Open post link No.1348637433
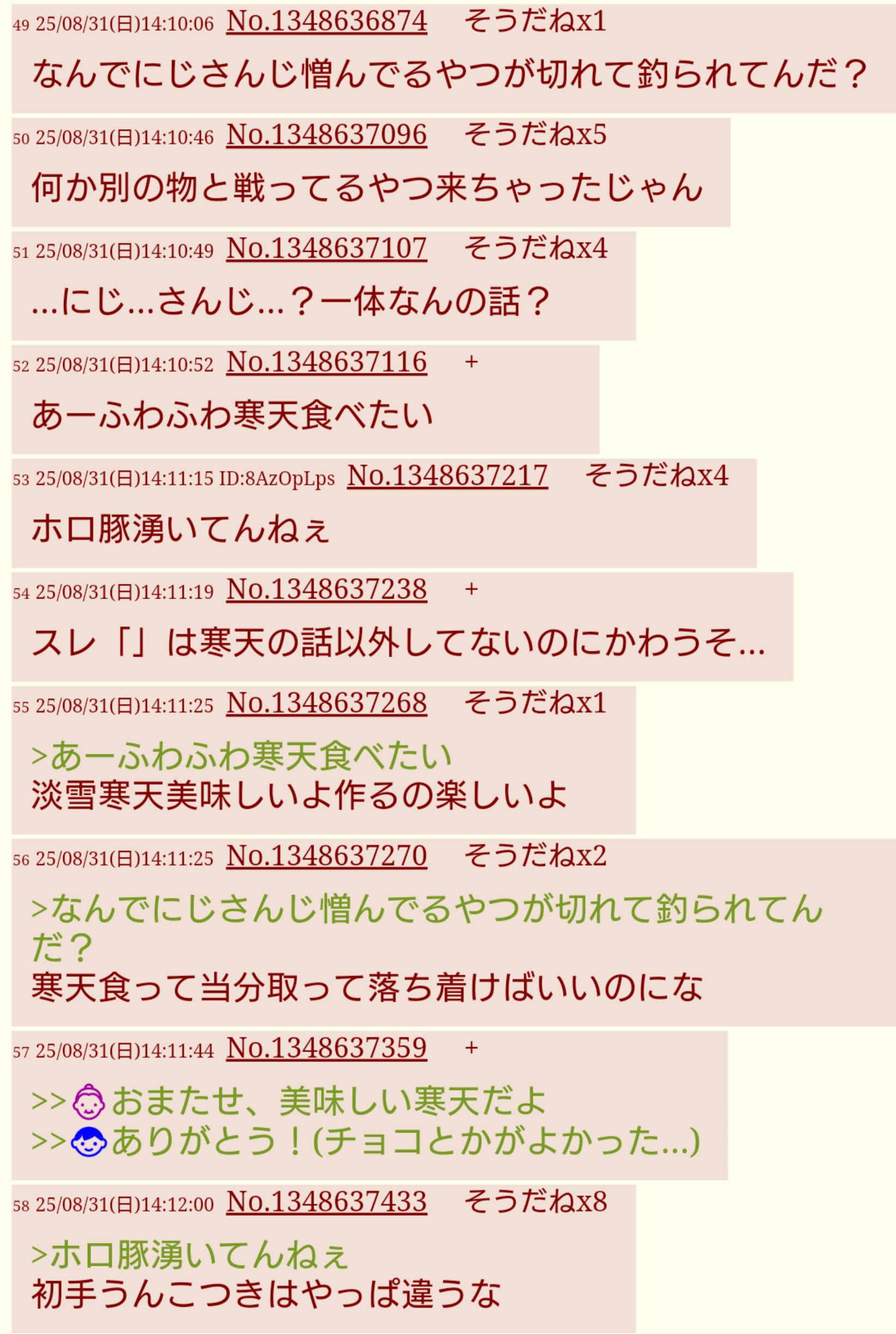 (326, 1202)
